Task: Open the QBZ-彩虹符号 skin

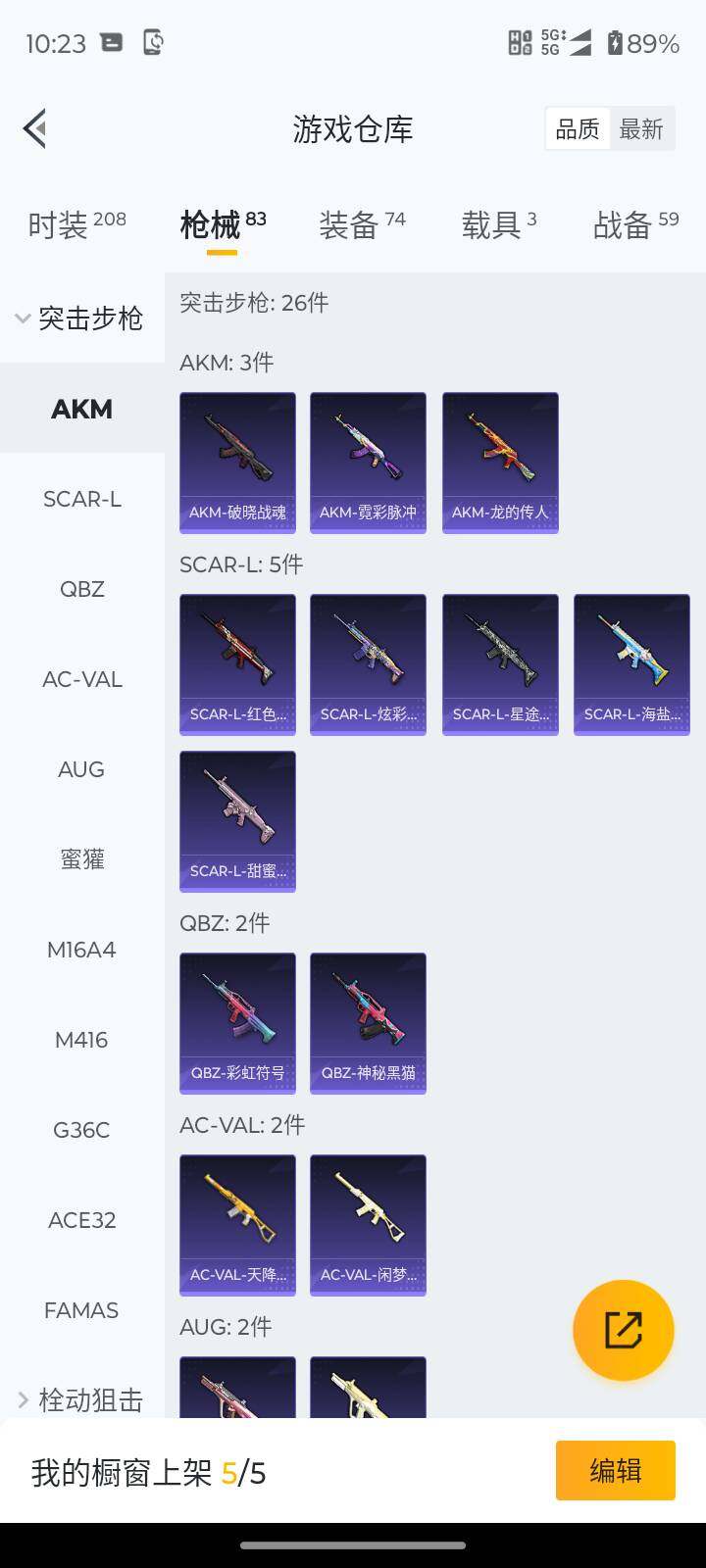Action: click(237, 1022)
